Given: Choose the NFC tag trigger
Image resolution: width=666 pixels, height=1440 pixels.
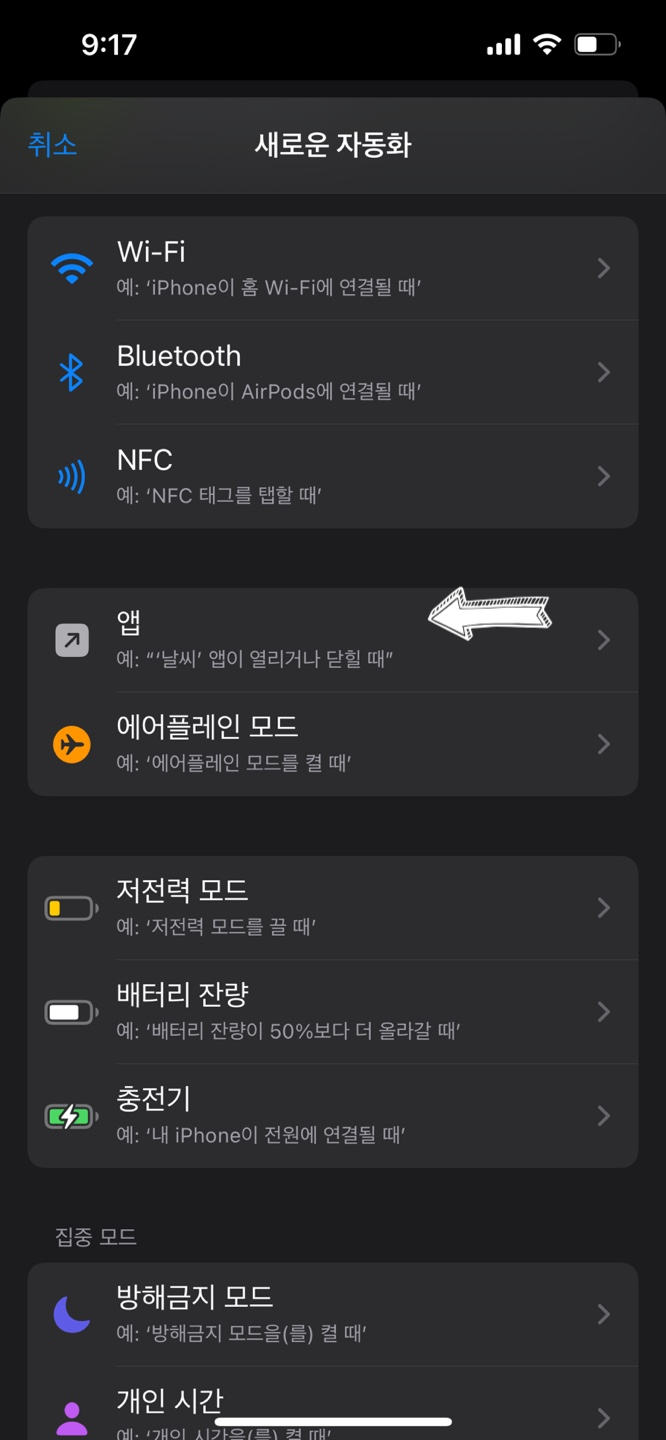Looking at the screenshot, I should pyautogui.click(x=332, y=476).
